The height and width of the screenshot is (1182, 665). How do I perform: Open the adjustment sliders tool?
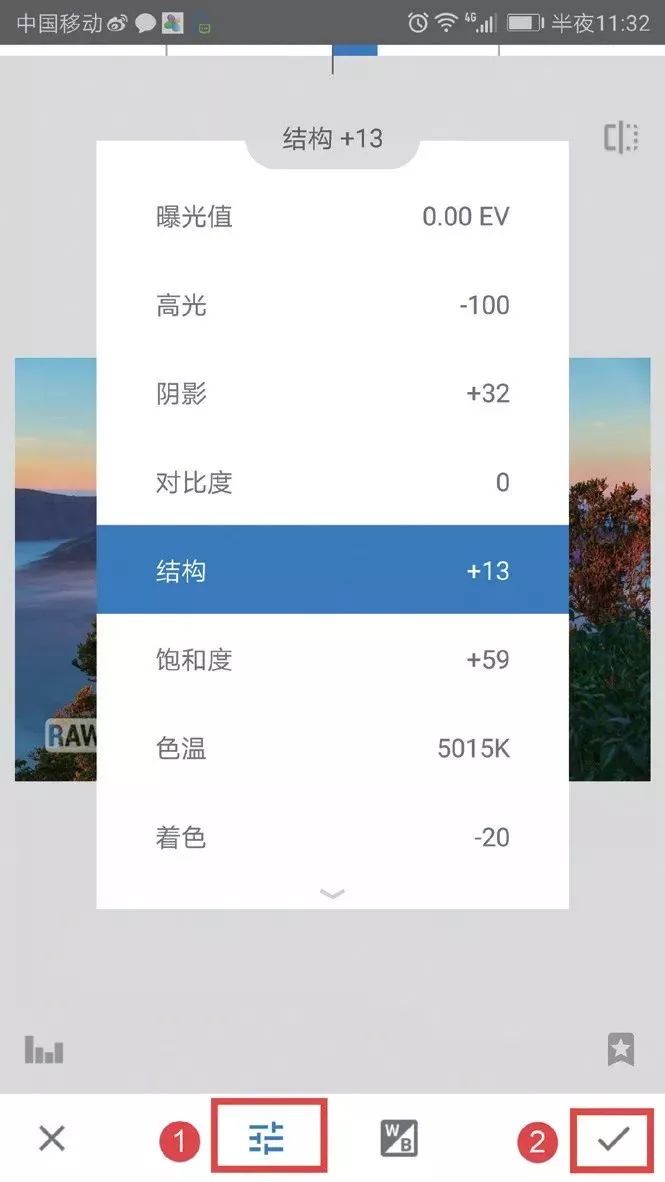pos(267,1138)
